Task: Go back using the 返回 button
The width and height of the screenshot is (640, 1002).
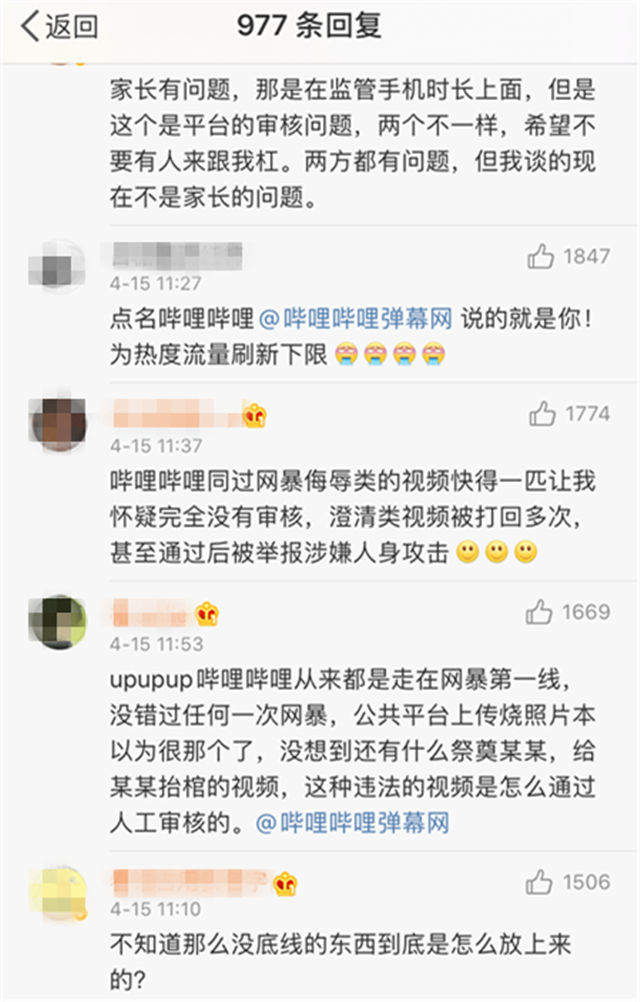Action: coord(60,27)
